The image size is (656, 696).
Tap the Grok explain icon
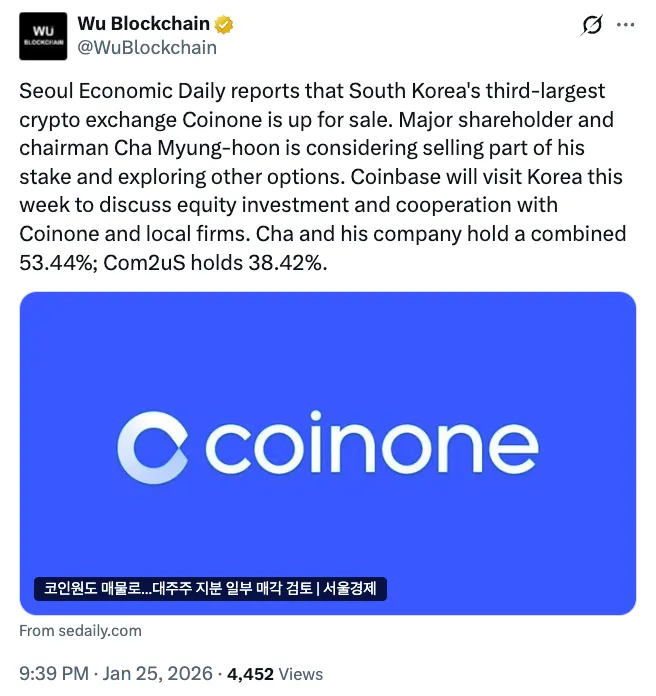point(592,25)
